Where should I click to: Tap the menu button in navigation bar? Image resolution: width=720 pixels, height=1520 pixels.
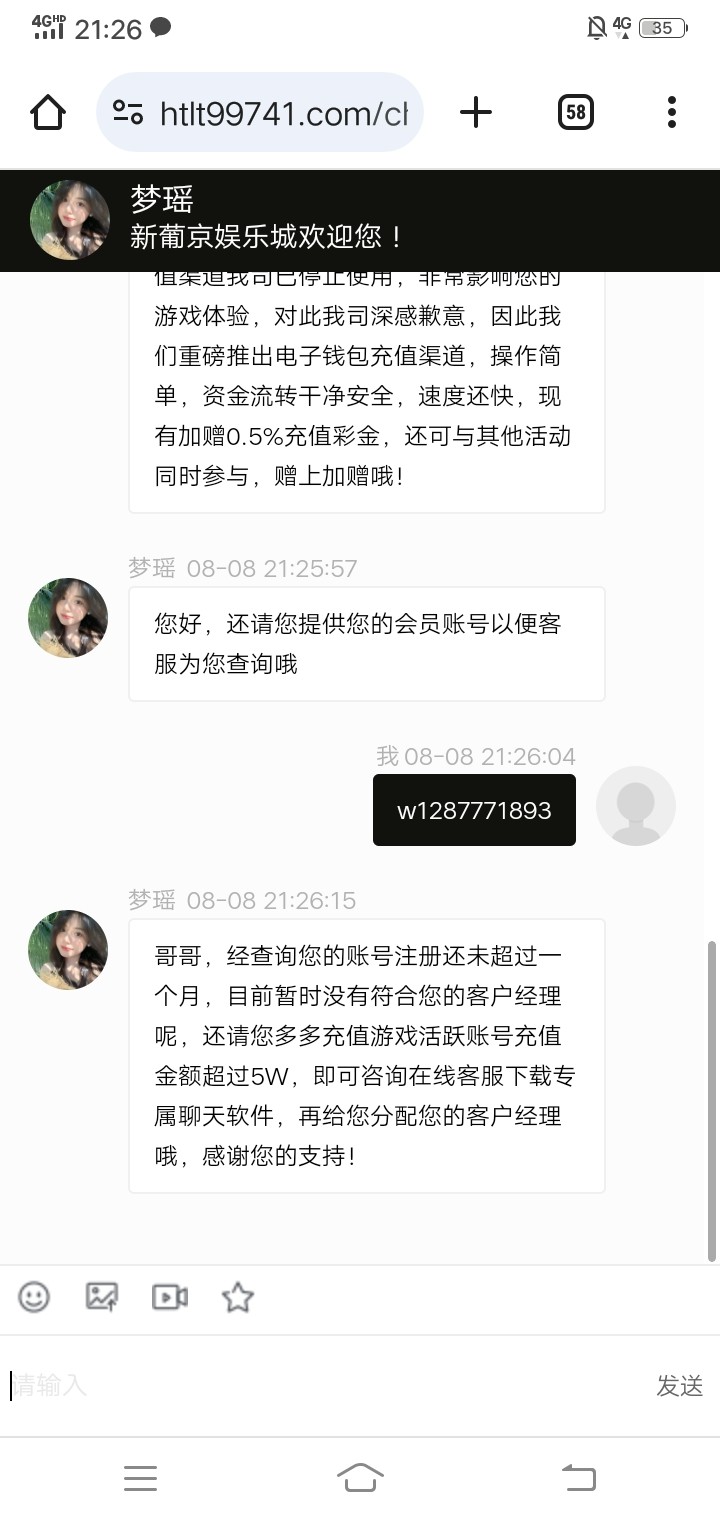[140, 1478]
